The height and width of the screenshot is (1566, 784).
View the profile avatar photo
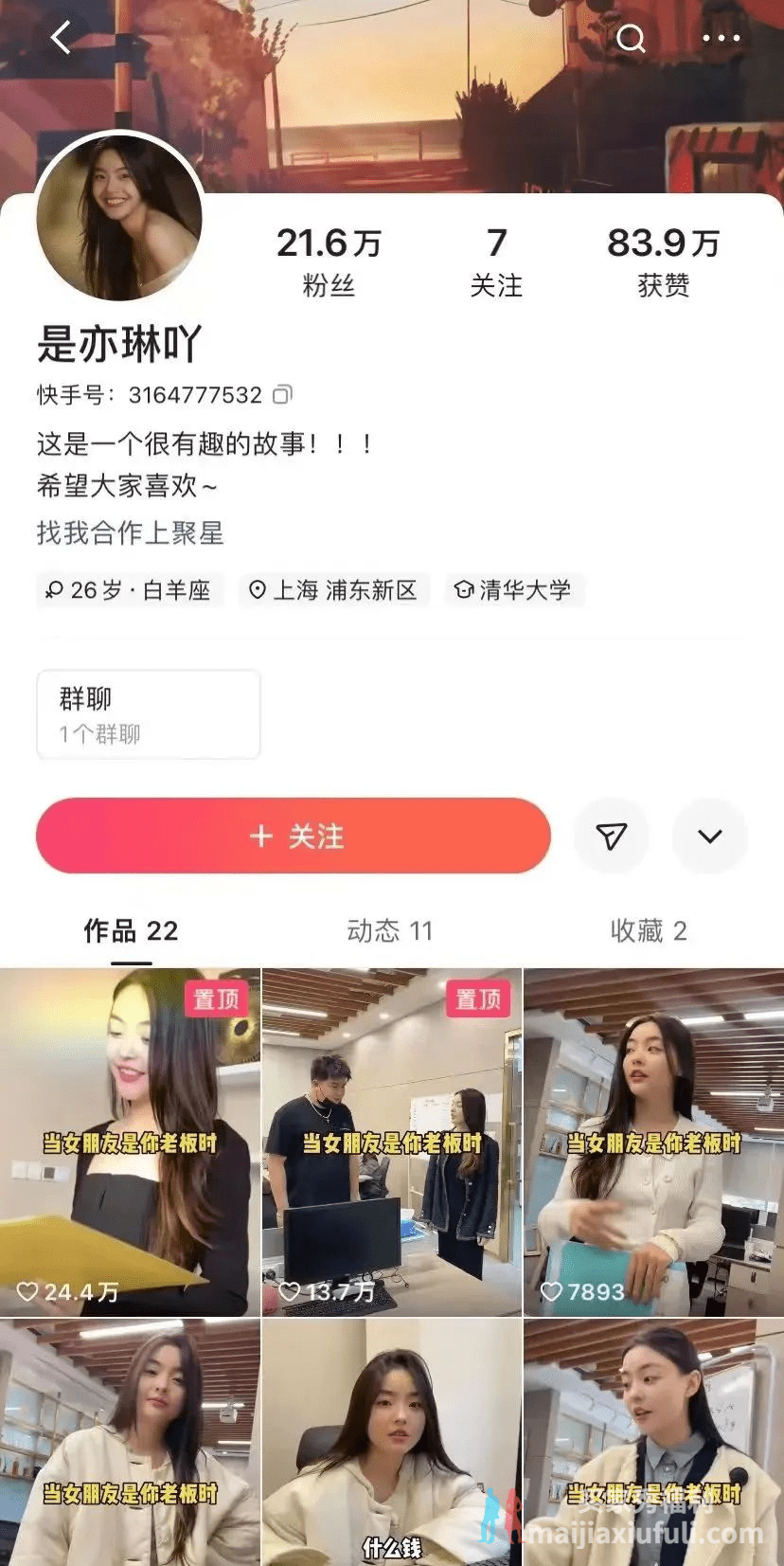pos(119,218)
